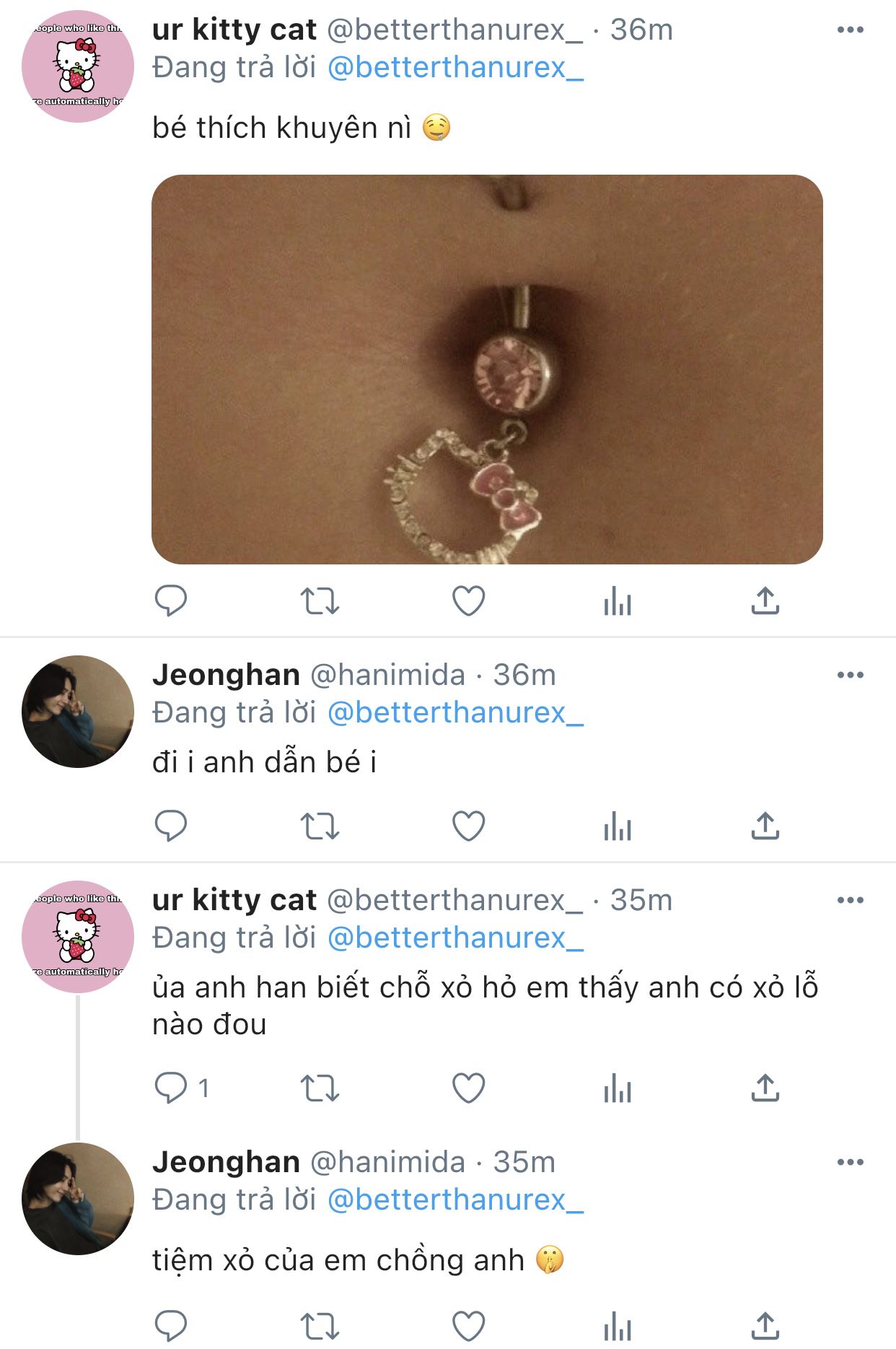Open overflow menu on 'bé thích khuyên nì' tweet
Screen dimensions: 896x1349
(x=850, y=30)
